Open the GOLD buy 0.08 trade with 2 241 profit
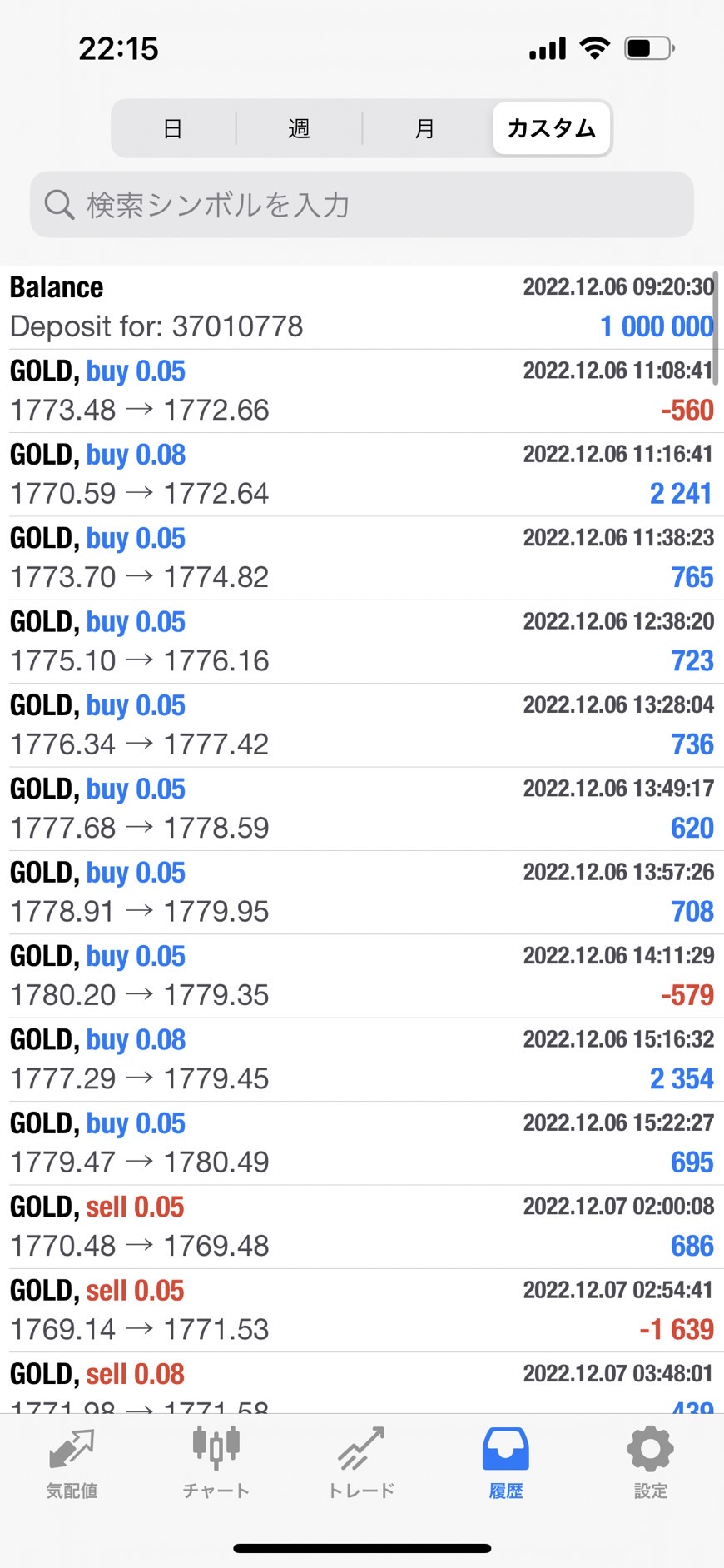Screen dimensions: 724x1568 (x=362, y=475)
